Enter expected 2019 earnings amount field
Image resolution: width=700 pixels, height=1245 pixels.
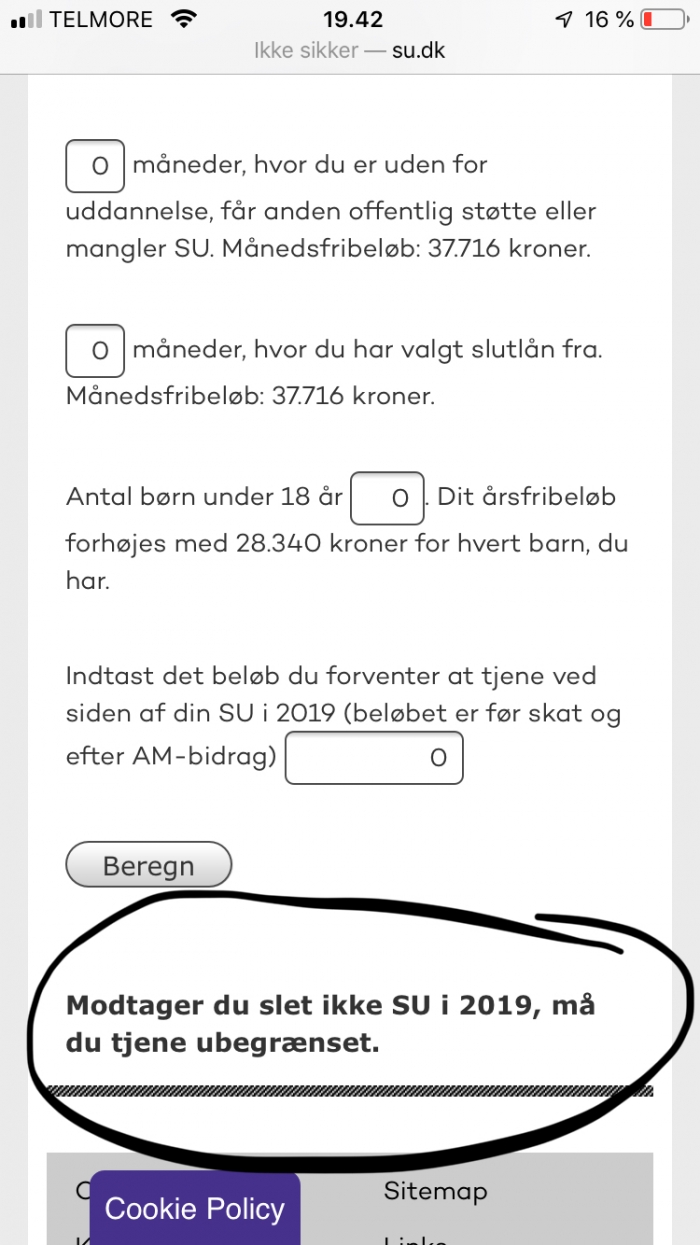[x=374, y=758]
